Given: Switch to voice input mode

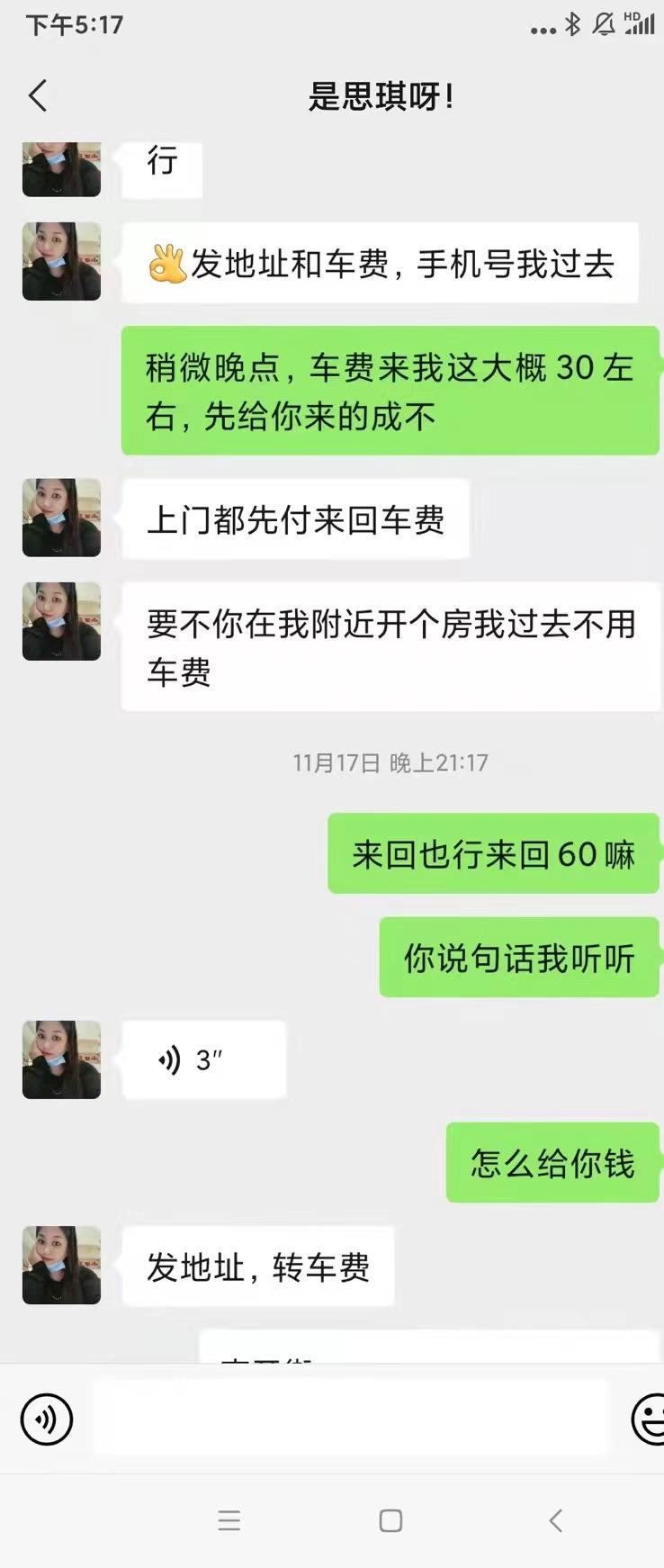Looking at the screenshot, I should pos(46,1419).
